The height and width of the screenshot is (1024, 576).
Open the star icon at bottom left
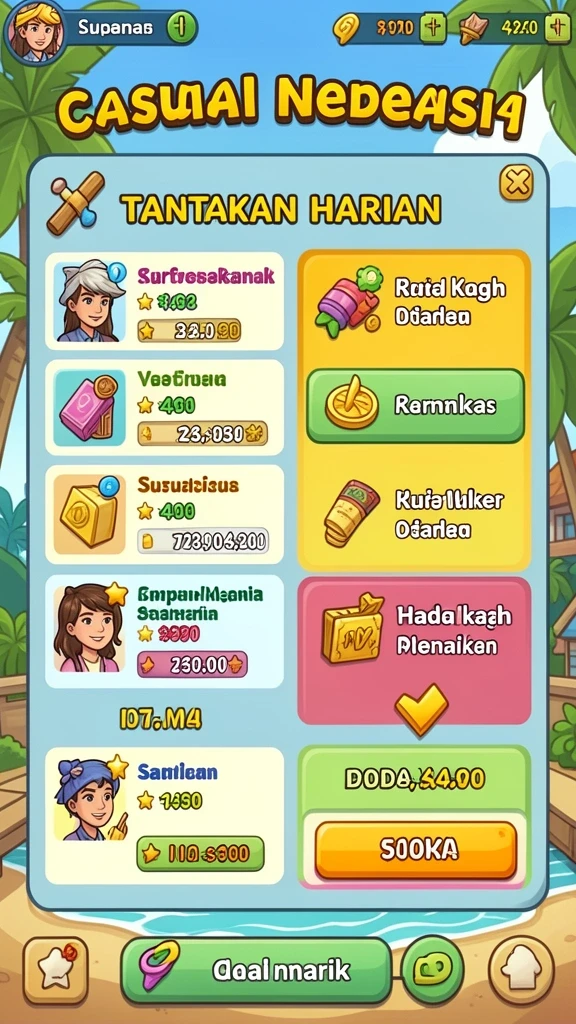pyautogui.click(x=56, y=970)
